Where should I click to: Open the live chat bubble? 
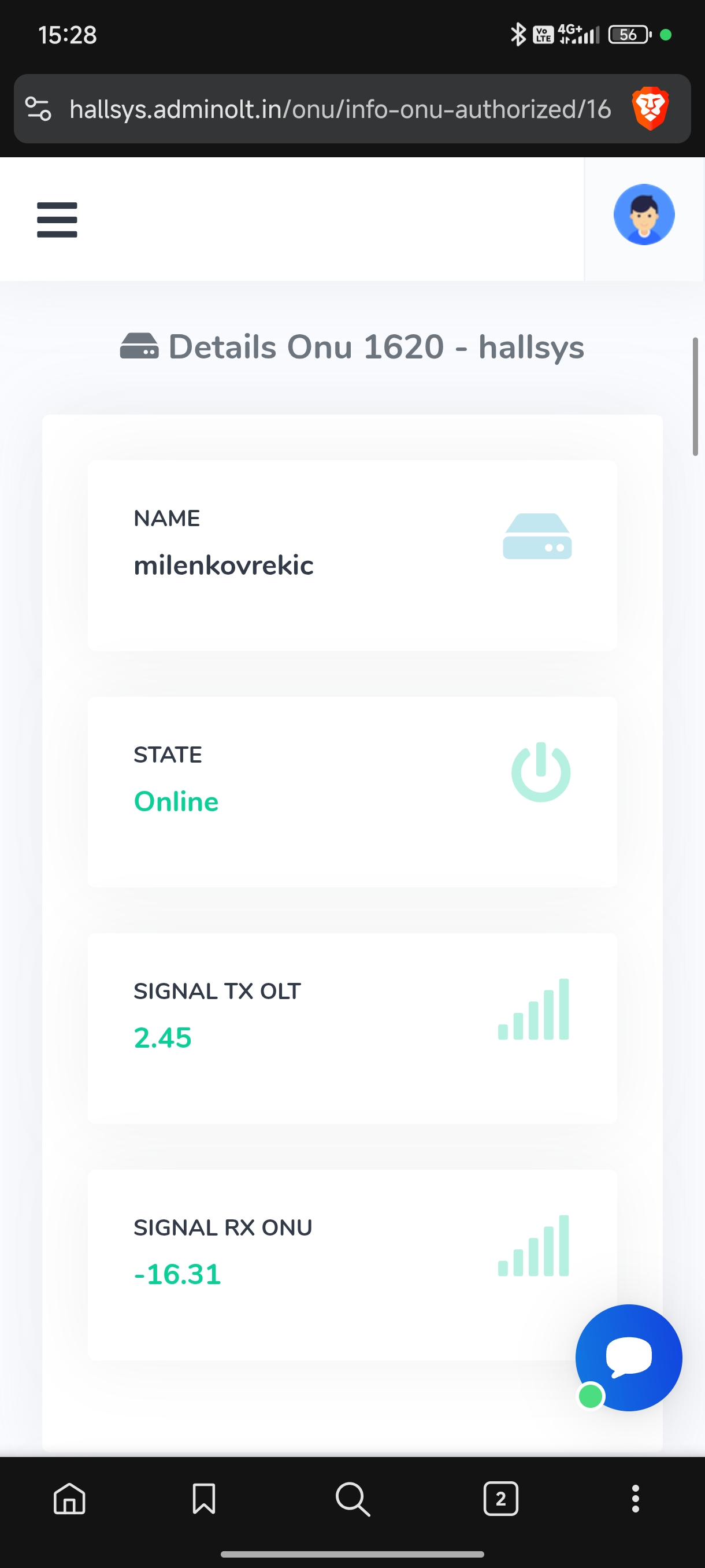point(628,1358)
